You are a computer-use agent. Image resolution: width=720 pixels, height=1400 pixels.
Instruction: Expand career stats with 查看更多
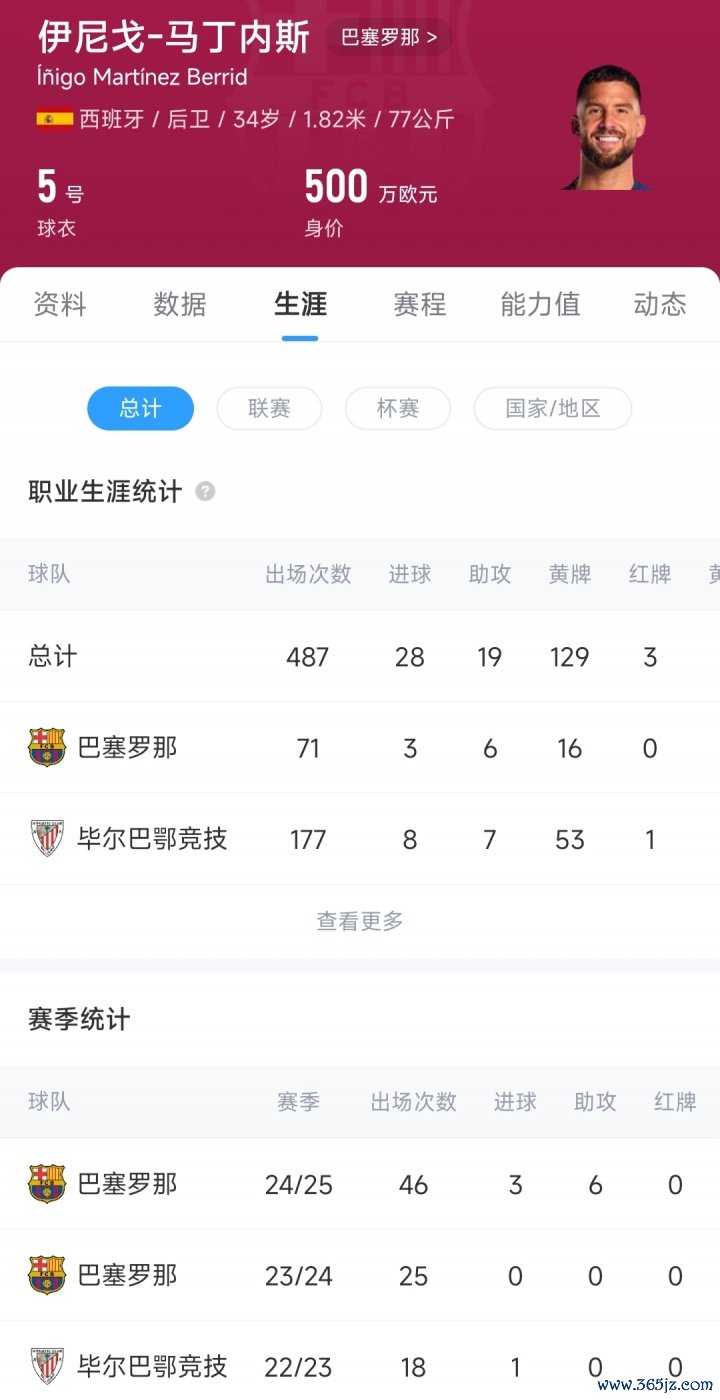[x=360, y=921]
